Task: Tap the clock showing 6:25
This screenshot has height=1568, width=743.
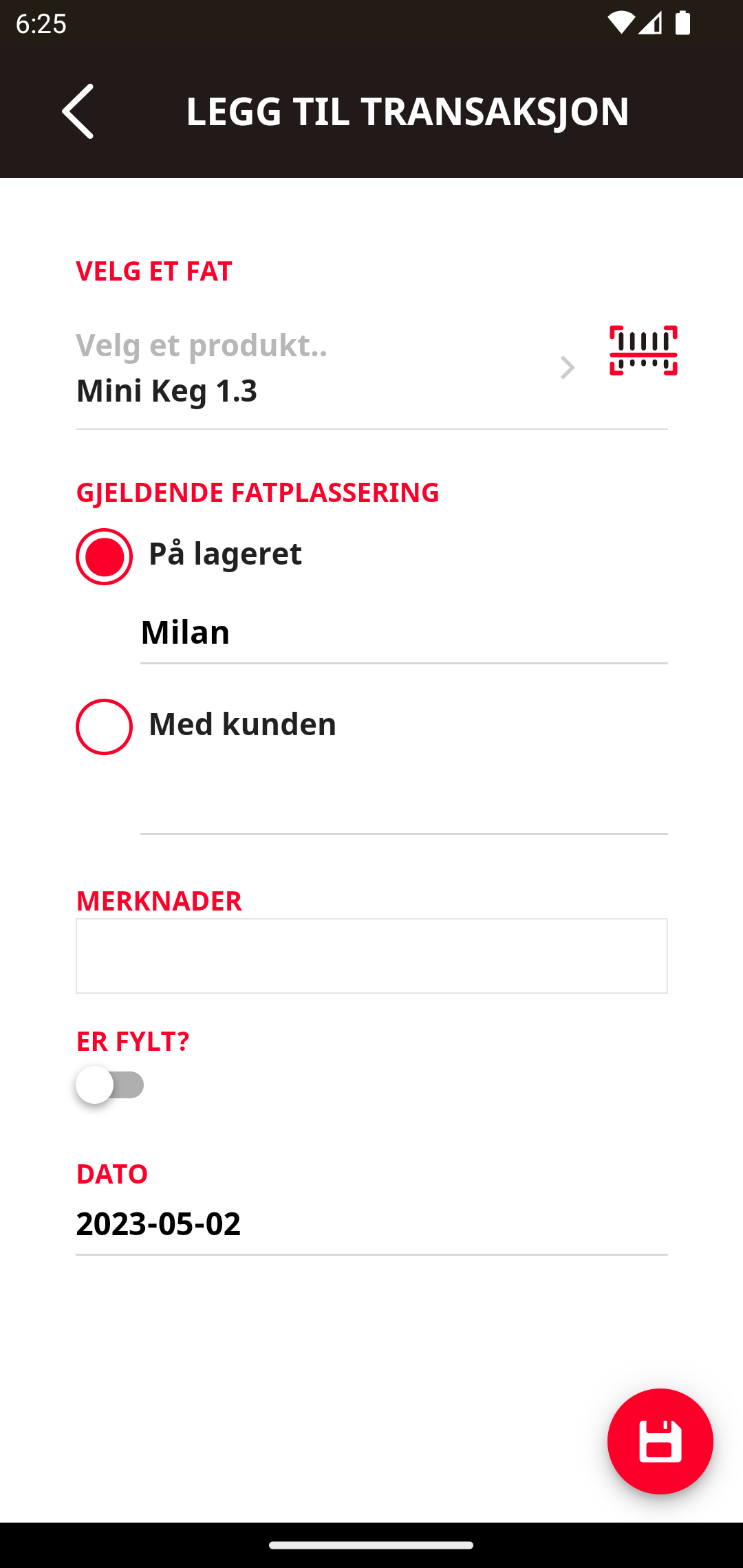Action: [41, 24]
